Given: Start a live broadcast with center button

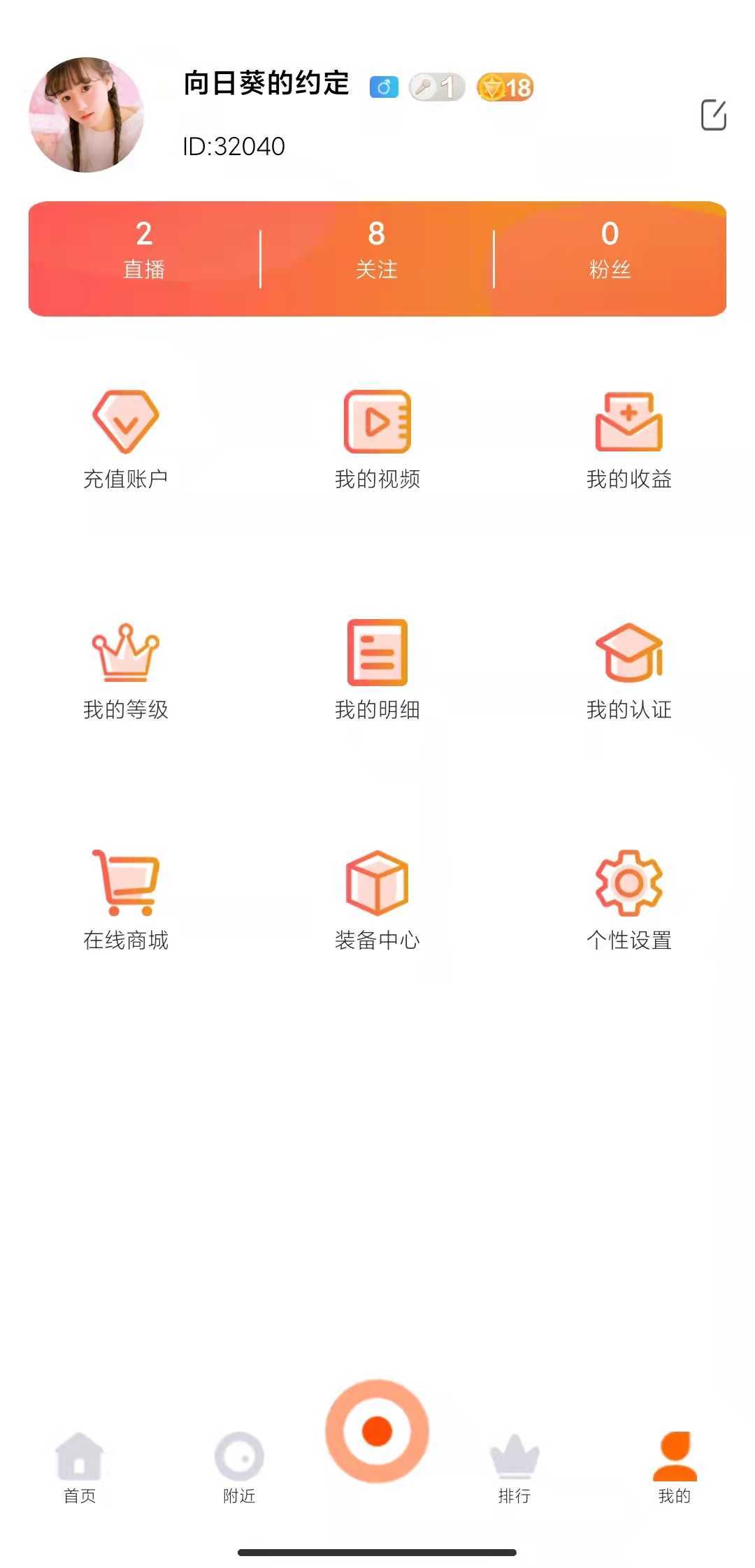Looking at the screenshot, I should tap(377, 1431).
